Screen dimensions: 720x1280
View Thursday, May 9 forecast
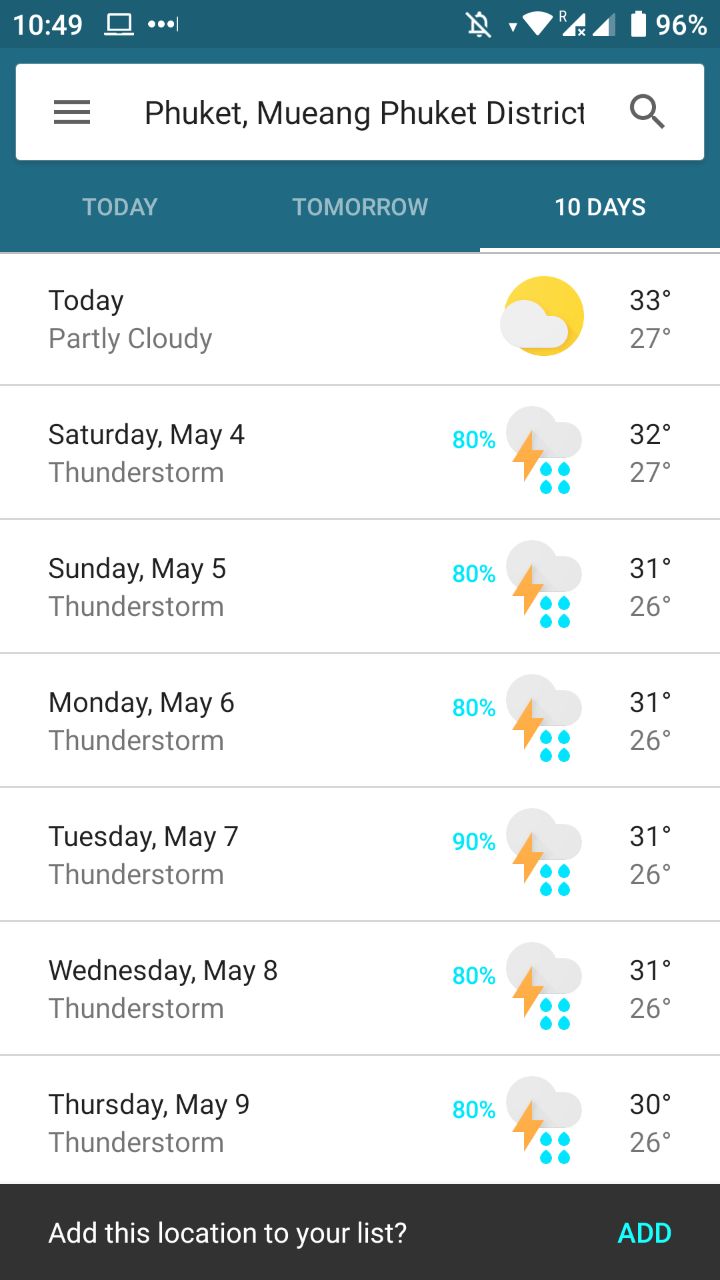(x=360, y=1121)
